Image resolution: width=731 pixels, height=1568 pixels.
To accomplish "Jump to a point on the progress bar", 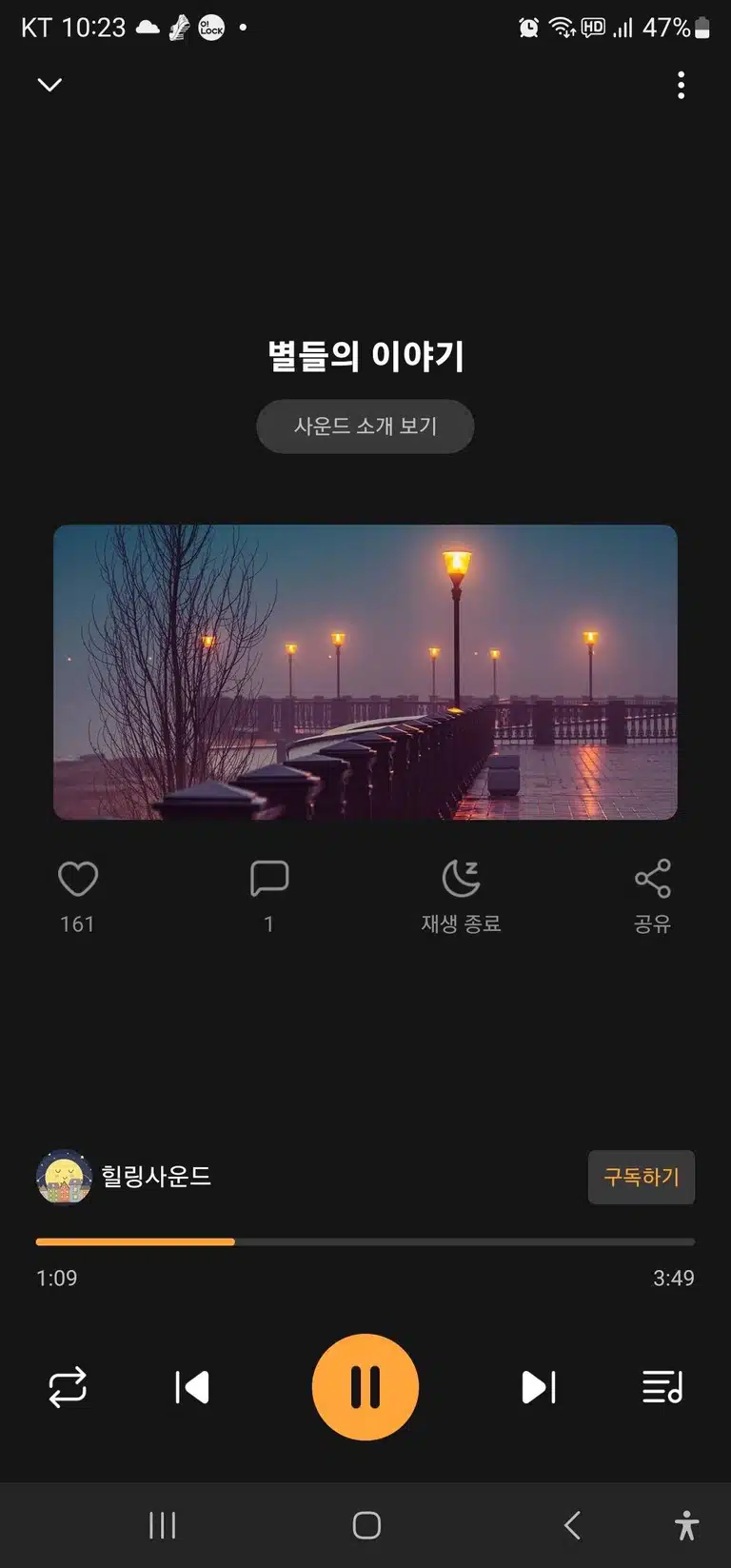I will (x=365, y=1241).
